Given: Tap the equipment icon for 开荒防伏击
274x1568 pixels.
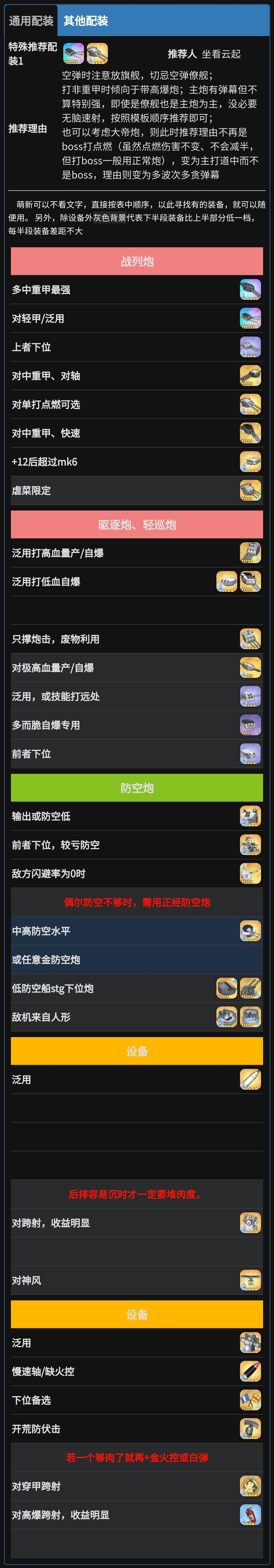Looking at the screenshot, I should (x=250, y=1429).
